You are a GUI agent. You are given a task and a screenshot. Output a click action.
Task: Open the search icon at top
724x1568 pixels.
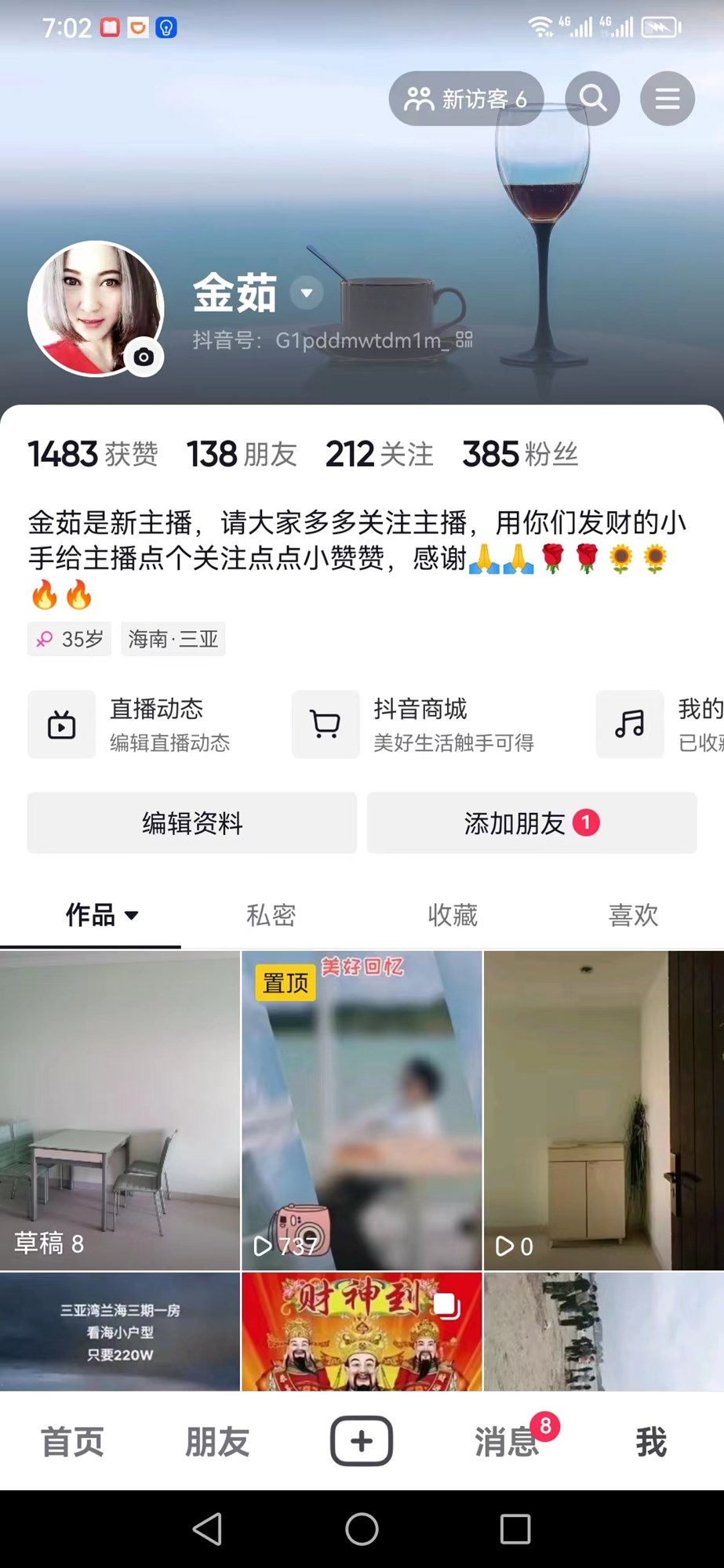[593, 99]
